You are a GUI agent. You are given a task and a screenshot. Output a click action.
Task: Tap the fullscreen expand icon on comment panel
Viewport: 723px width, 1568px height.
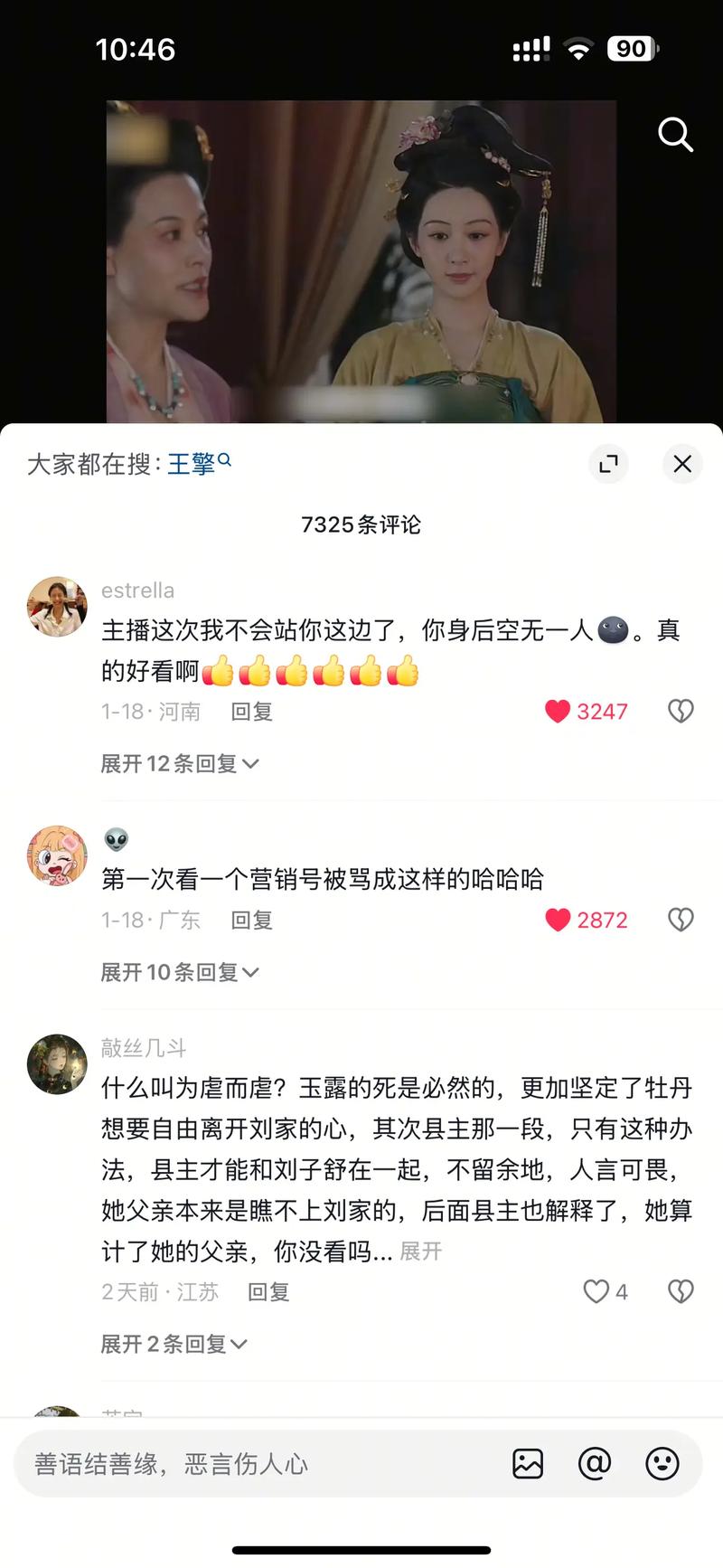tap(608, 464)
